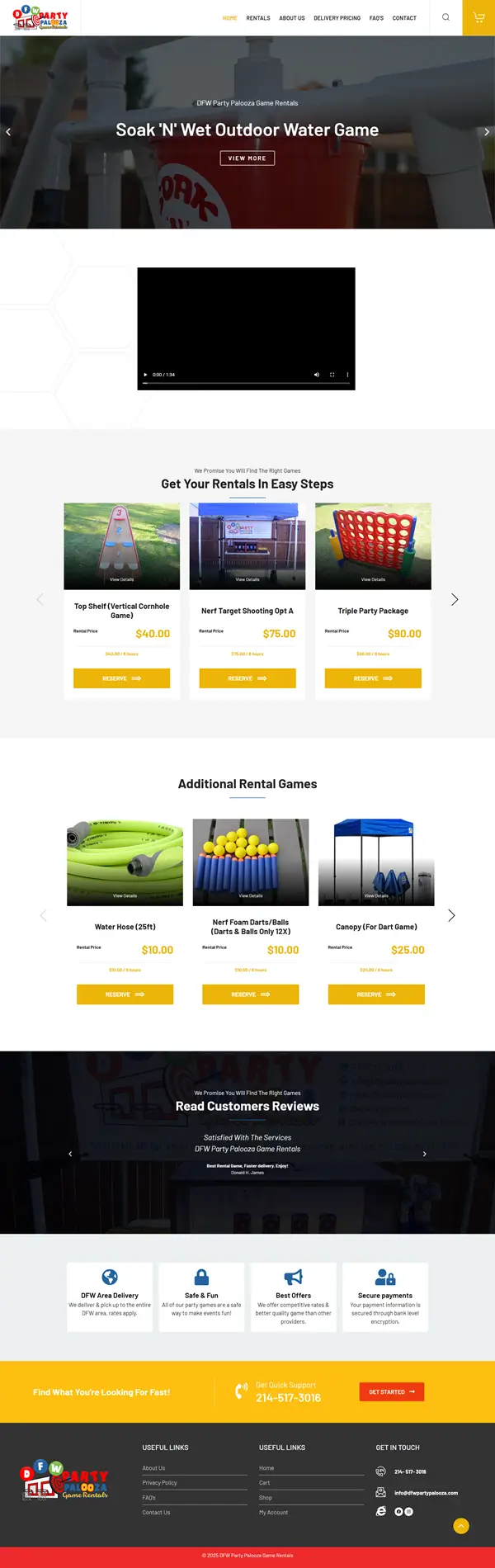Viewport: 495px width, 1568px height.
Task: Open the FAQ's navigation link
Action: (376, 18)
